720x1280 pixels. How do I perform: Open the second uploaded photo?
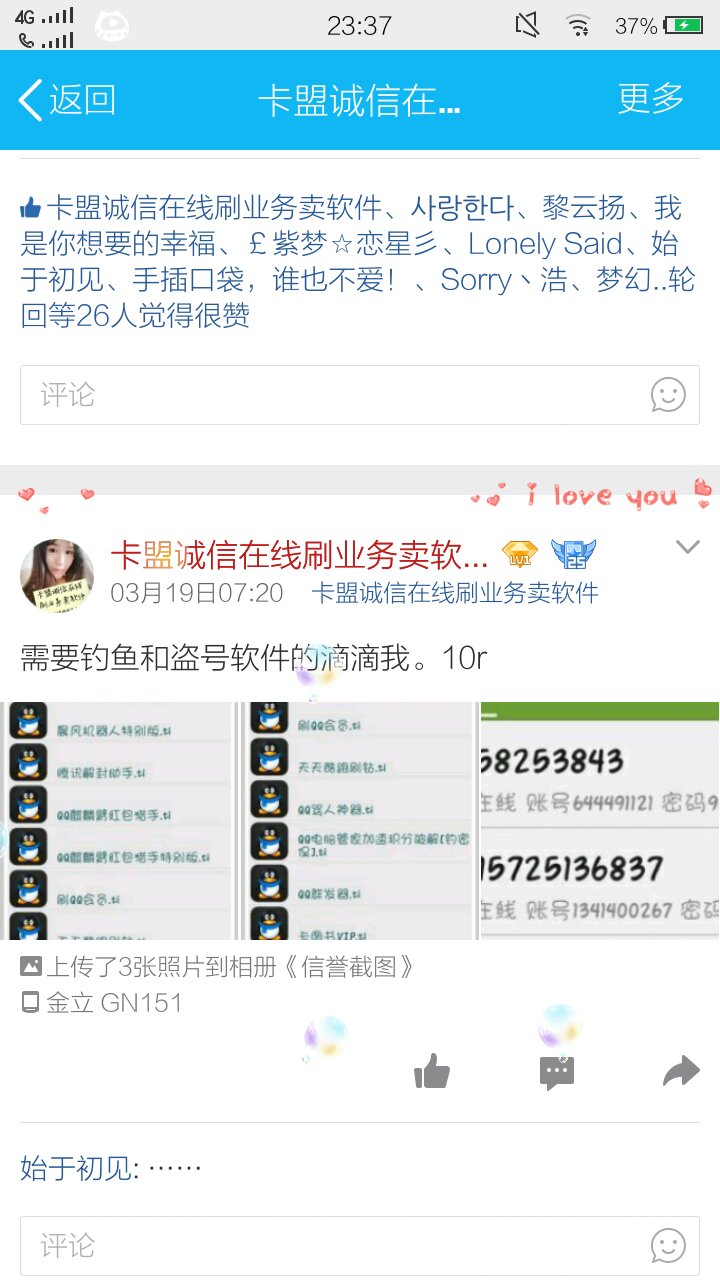(359, 821)
